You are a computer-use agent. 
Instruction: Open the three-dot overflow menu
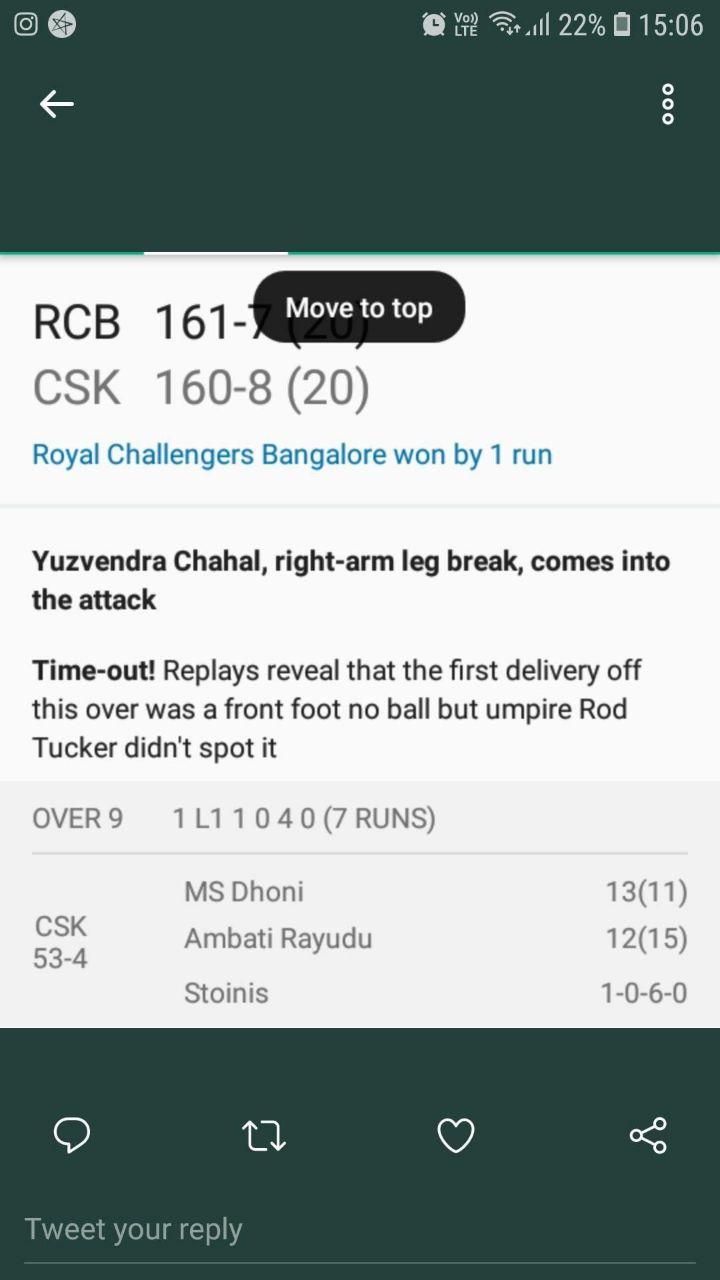coord(668,104)
